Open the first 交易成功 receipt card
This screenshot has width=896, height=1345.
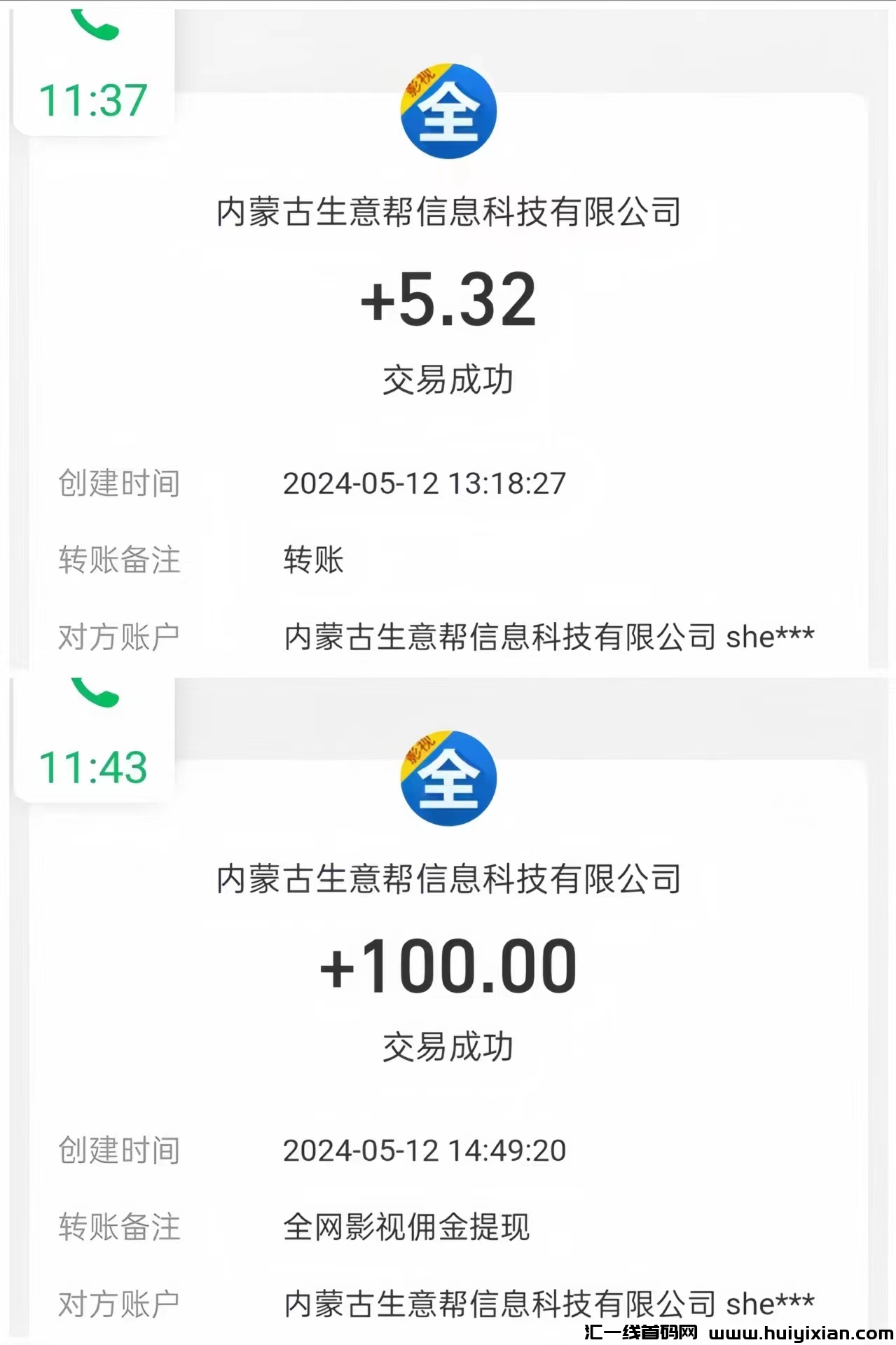[x=448, y=378]
